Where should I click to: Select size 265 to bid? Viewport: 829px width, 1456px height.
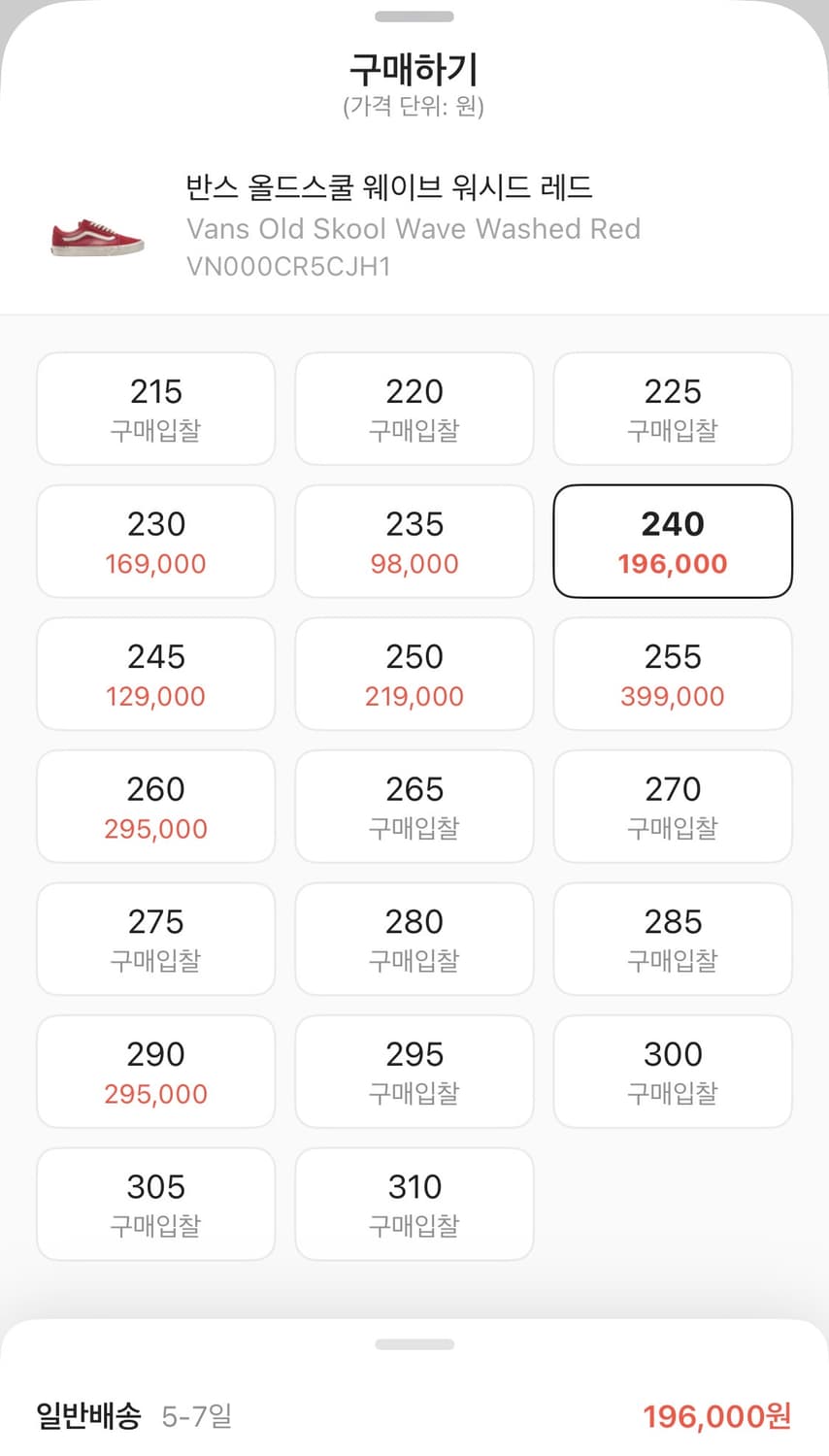click(x=414, y=806)
